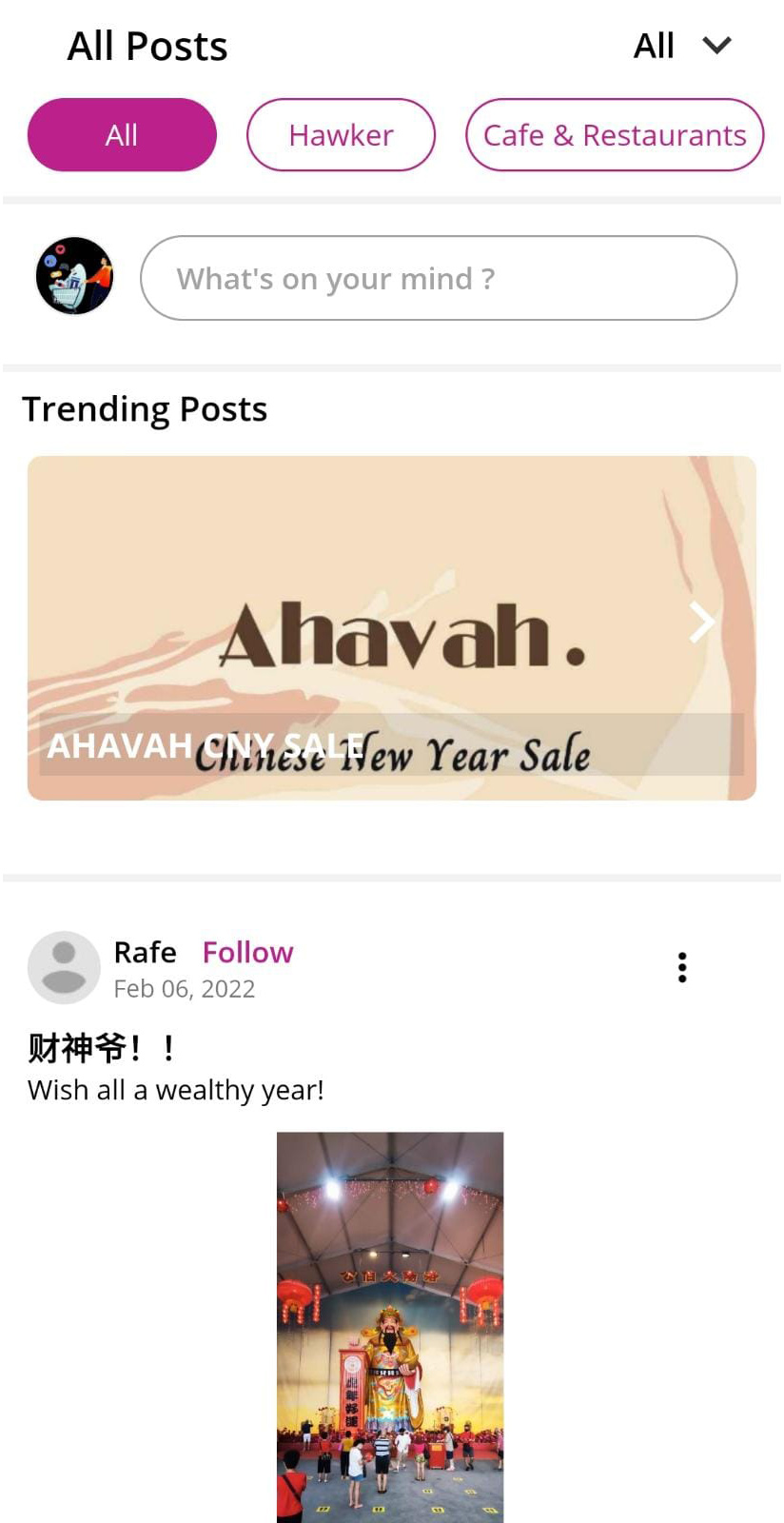Click Rafe's username on the post
This screenshot has width=784, height=1523.
[145, 952]
